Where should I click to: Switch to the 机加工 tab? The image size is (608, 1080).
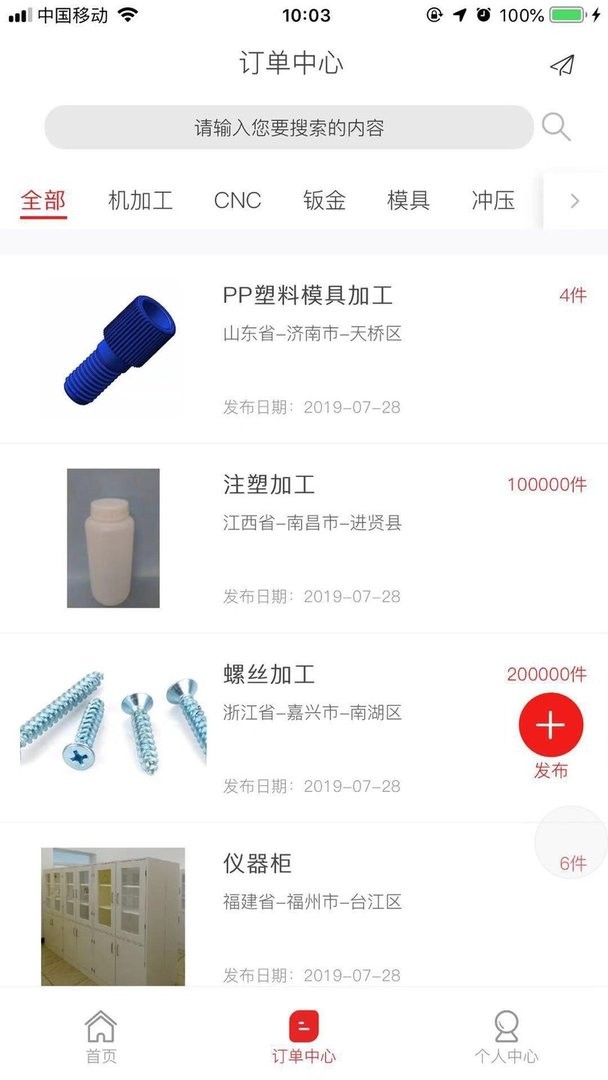pos(140,200)
